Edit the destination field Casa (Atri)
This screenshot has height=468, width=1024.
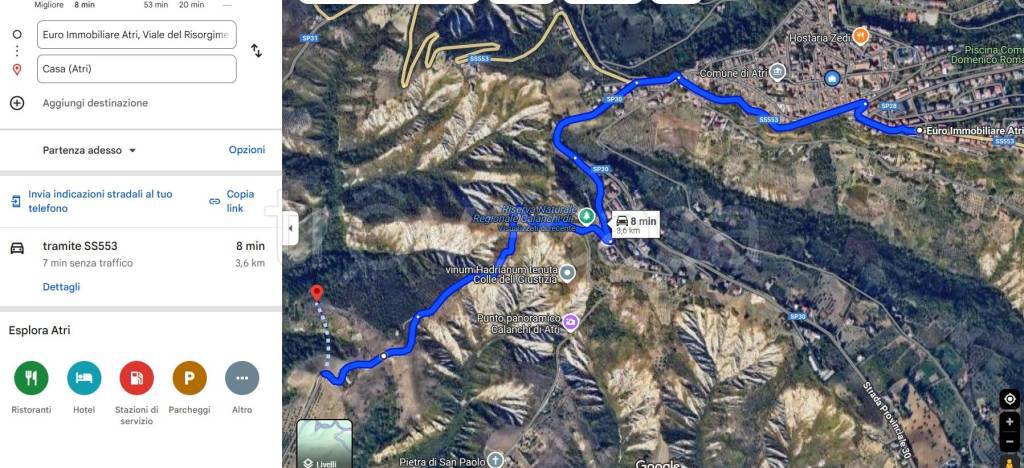tap(136, 69)
